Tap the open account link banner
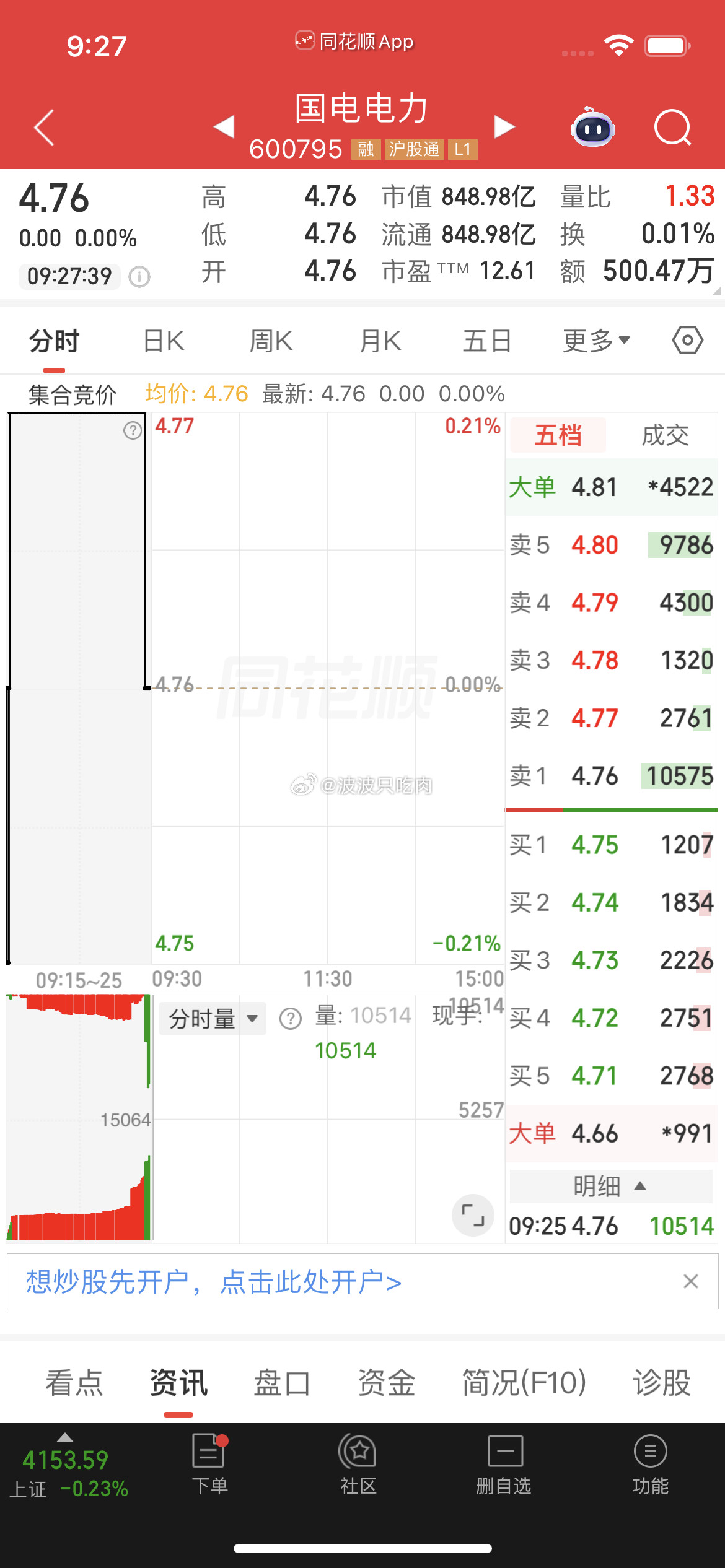 pyautogui.click(x=214, y=1281)
